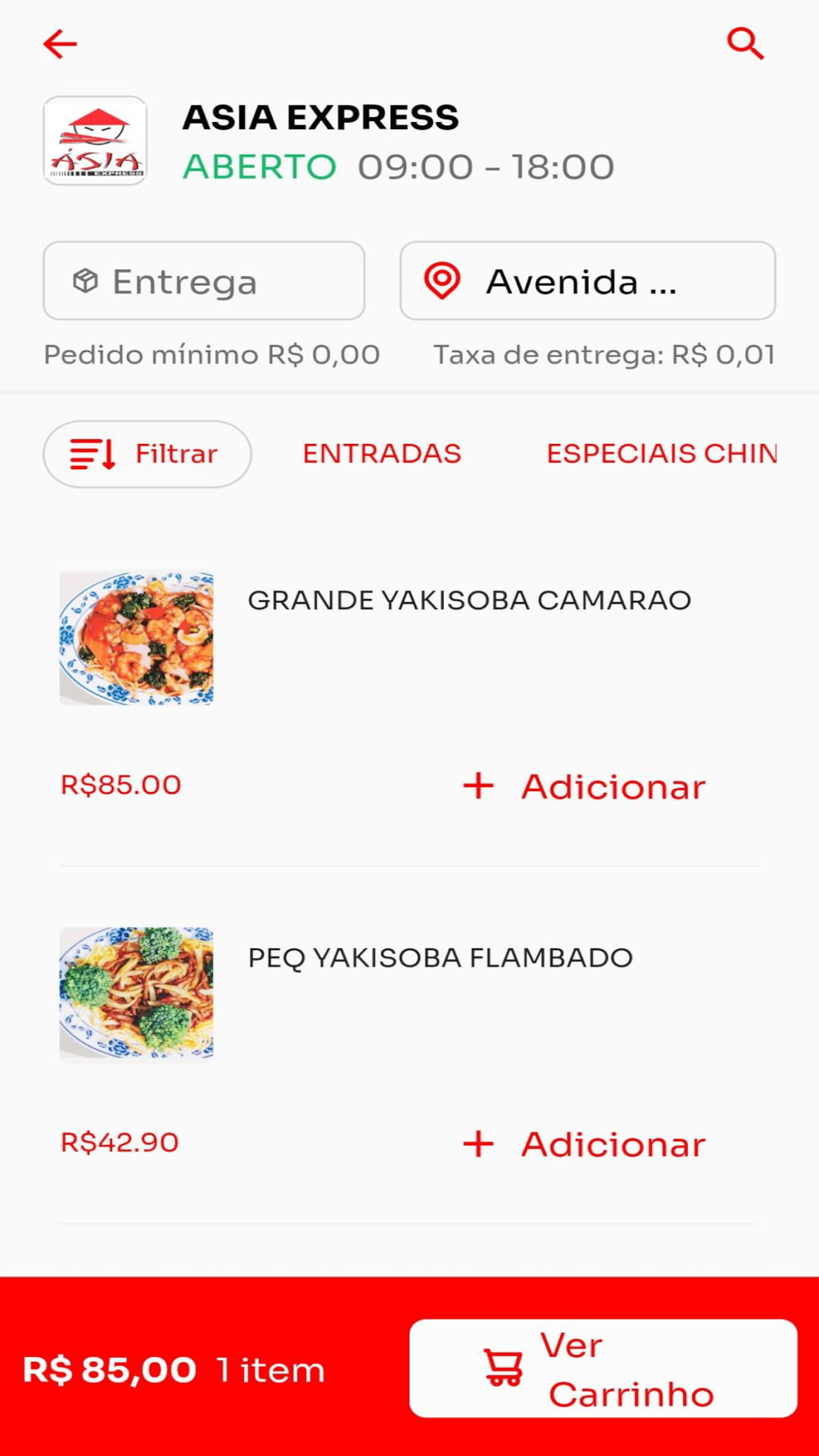819x1456 pixels.
Task: Change the Avenida delivery address
Action: 587,281
